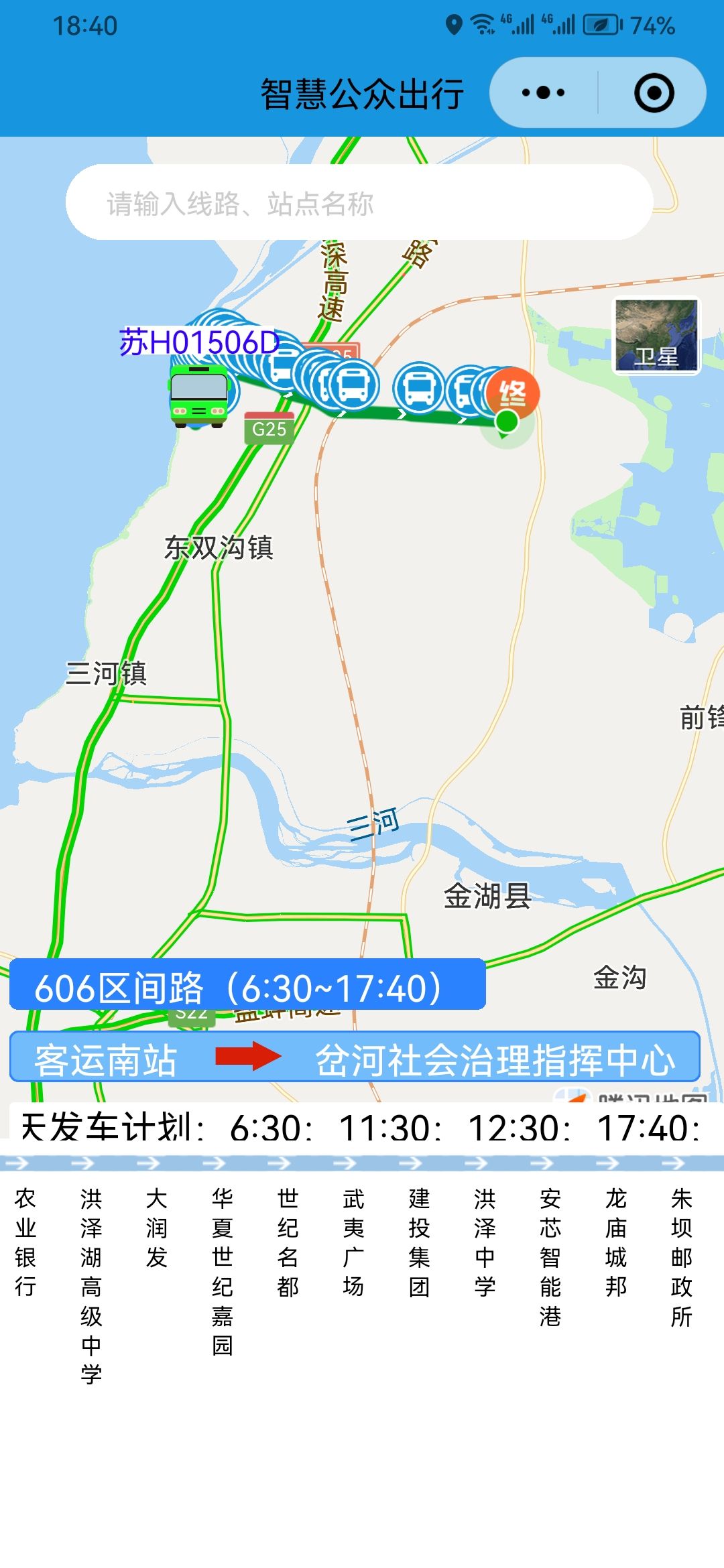The height and width of the screenshot is (1568, 724).
Task: Select the 洪泽湖高级中学 stop
Action: point(91,1287)
